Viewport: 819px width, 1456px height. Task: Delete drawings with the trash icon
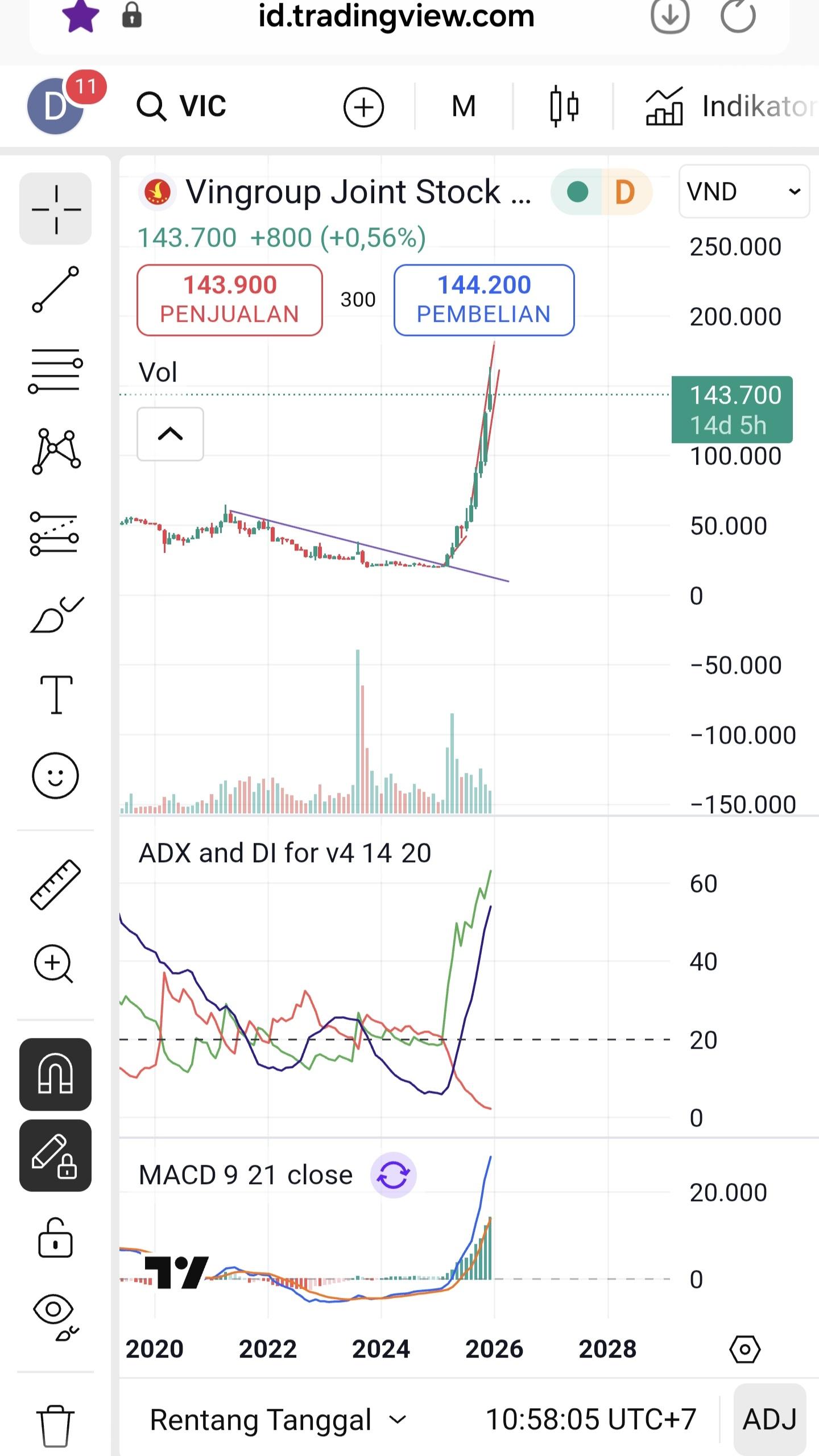tap(55, 1425)
